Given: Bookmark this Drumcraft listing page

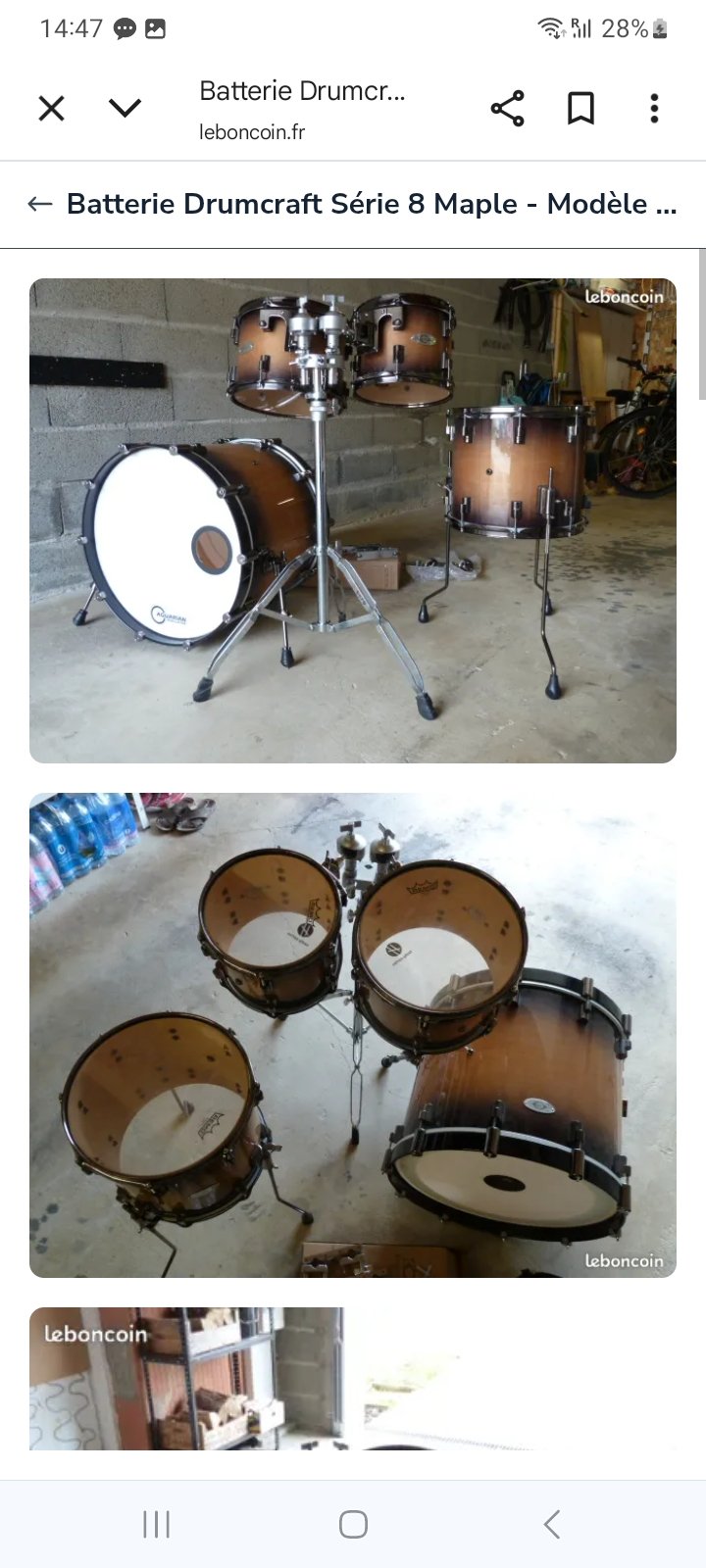Looking at the screenshot, I should click(580, 108).
